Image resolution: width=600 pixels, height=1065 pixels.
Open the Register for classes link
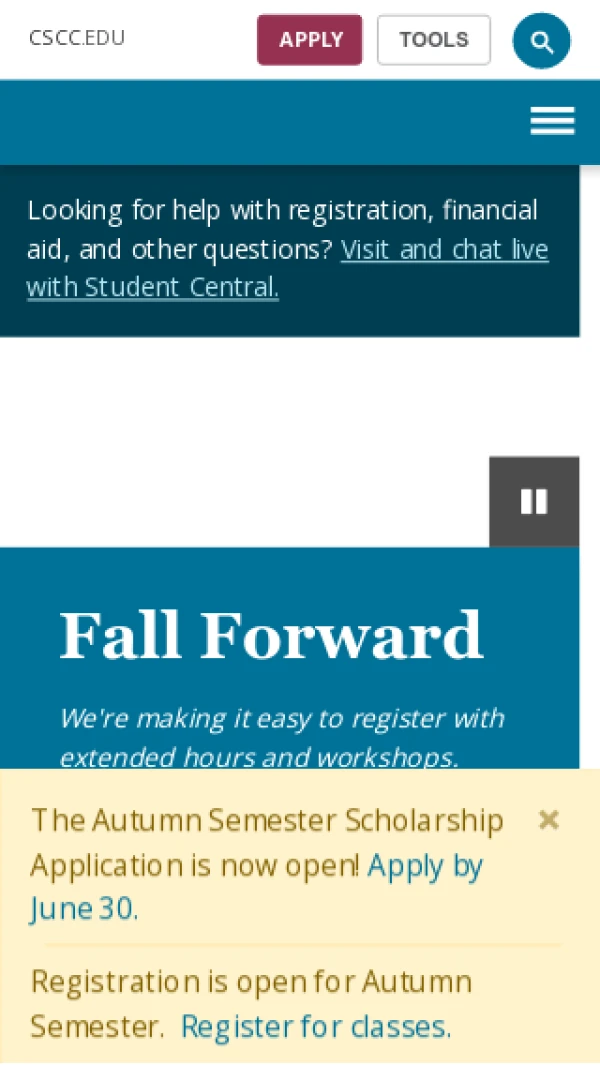tap(316, 1027)
